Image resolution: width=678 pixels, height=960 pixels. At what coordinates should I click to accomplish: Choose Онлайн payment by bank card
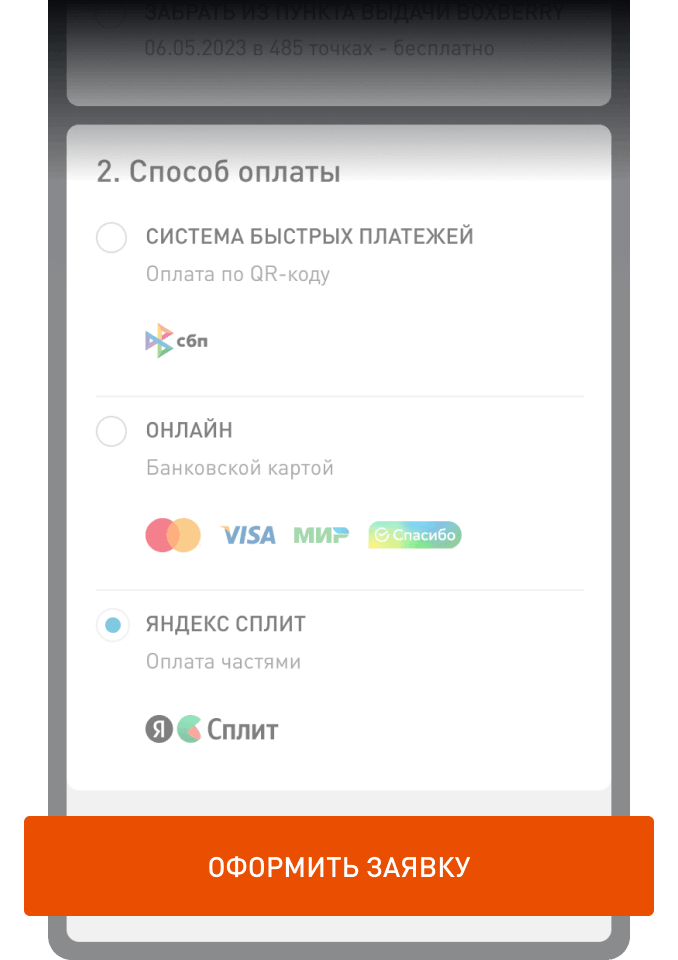[x=111, y=431]
